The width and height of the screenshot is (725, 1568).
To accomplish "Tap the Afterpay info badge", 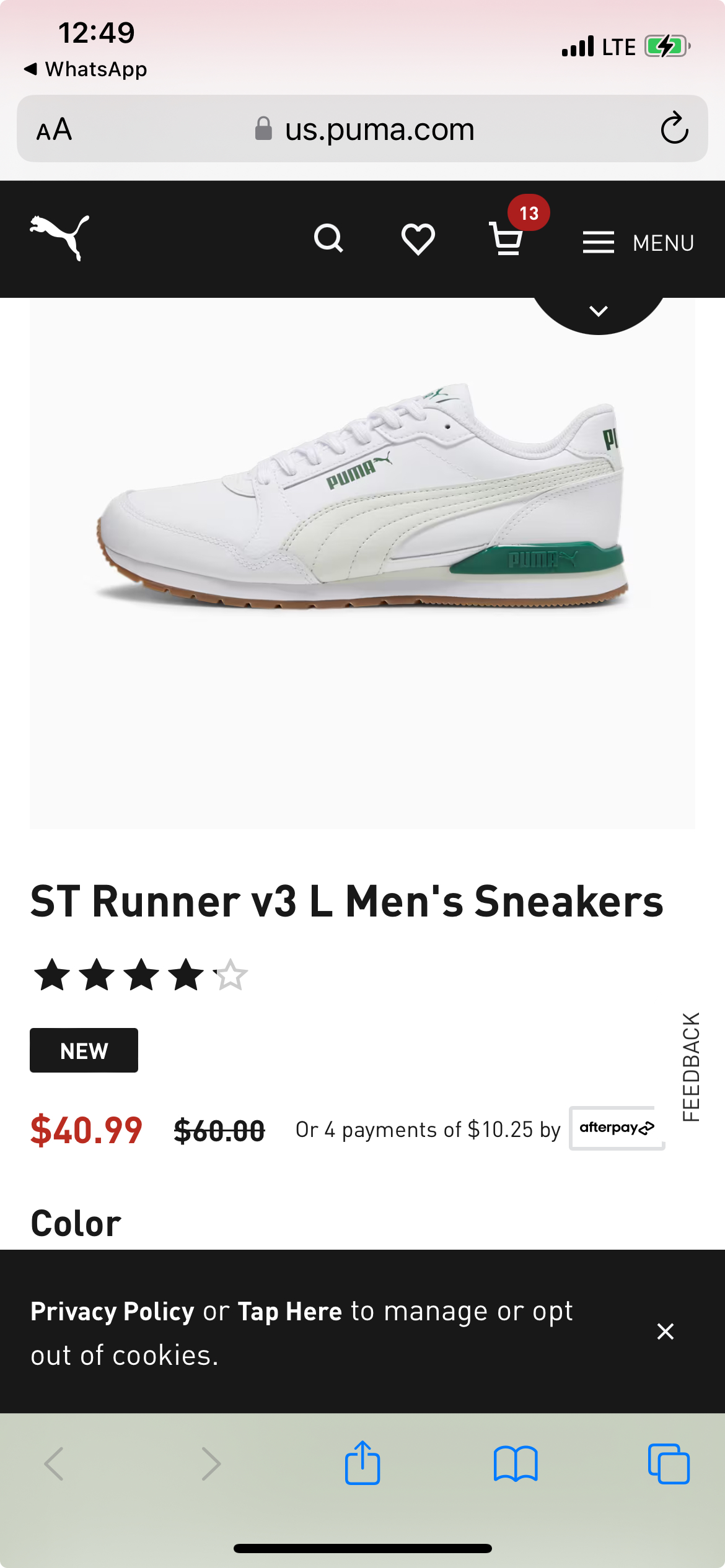I will (x=617, y=1128).
